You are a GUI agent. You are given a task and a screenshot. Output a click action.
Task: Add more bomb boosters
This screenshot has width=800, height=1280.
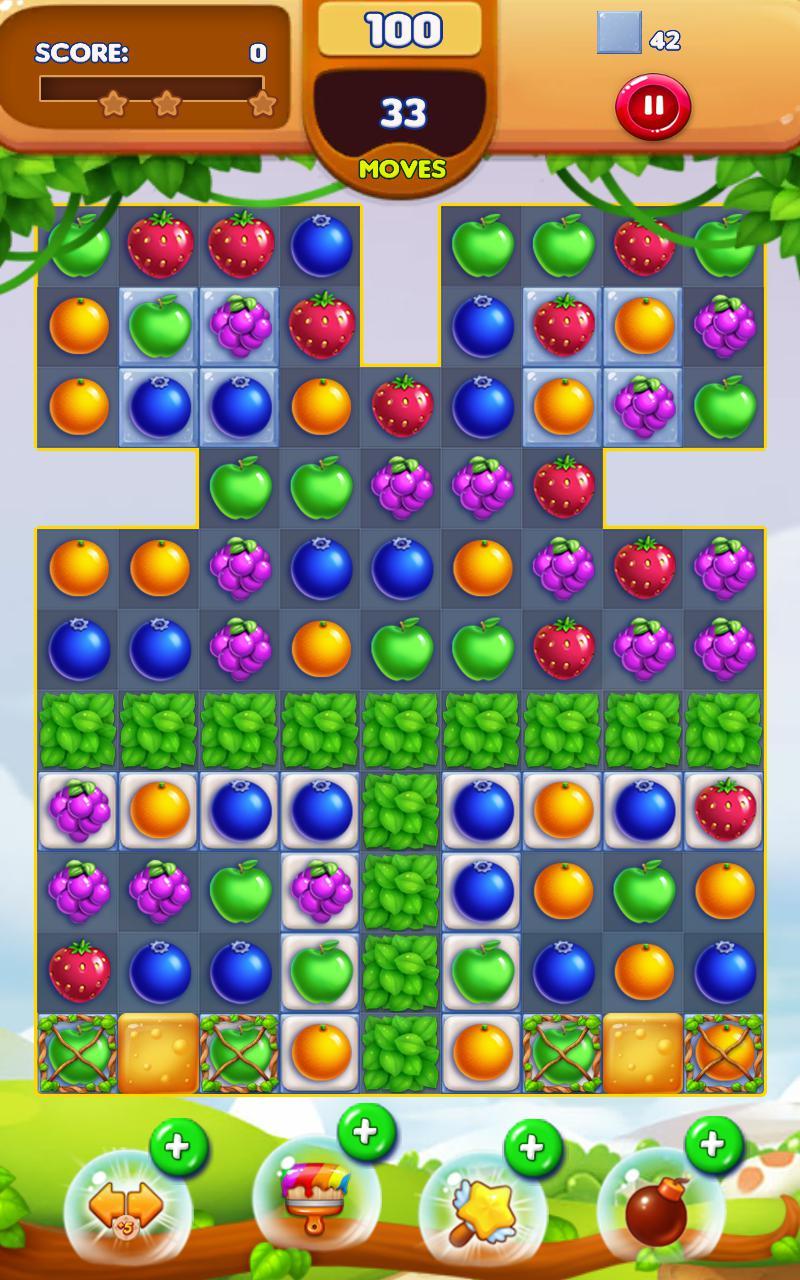click(x=713, y=1144)
